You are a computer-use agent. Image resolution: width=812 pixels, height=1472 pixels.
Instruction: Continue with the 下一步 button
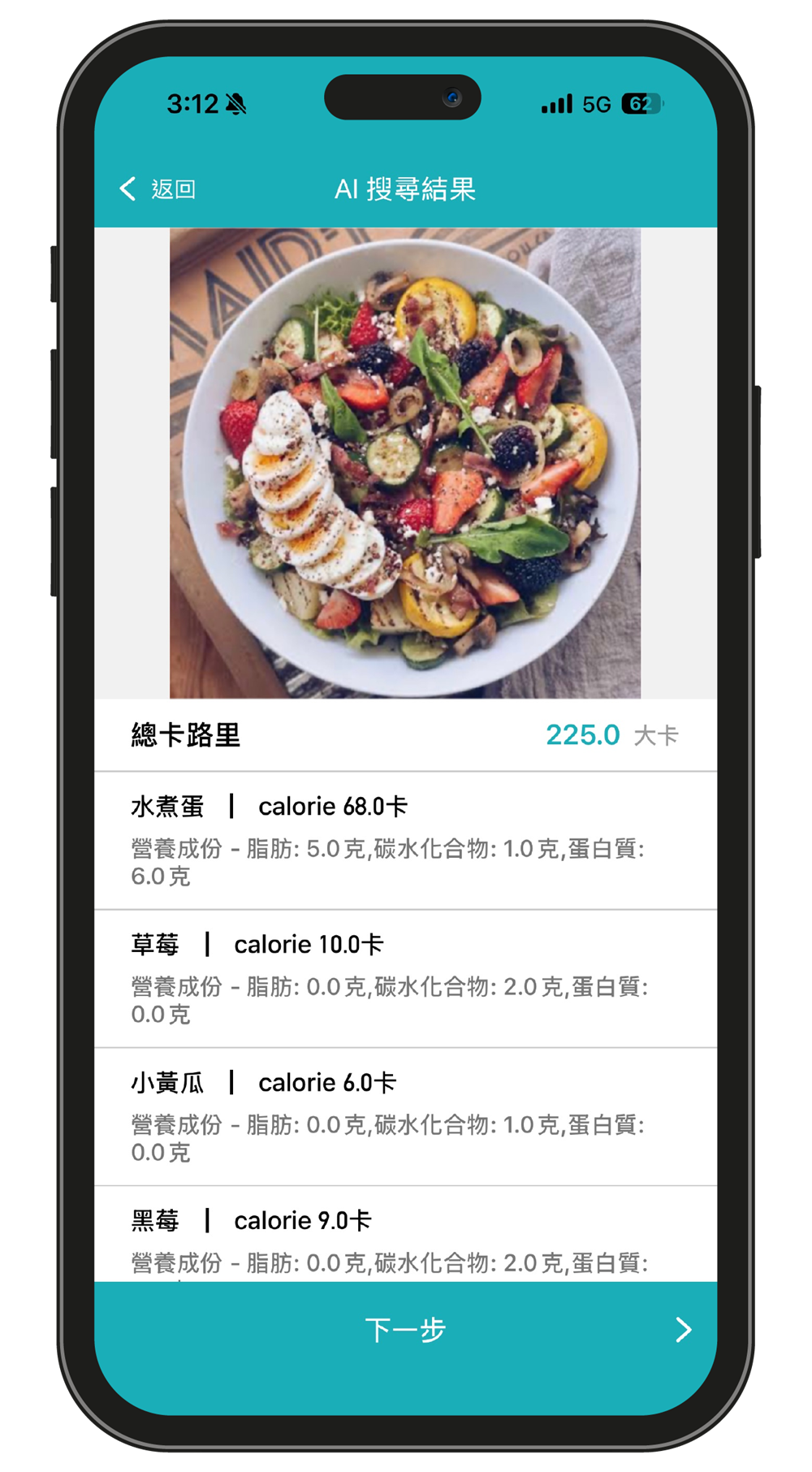point(405,1330)
